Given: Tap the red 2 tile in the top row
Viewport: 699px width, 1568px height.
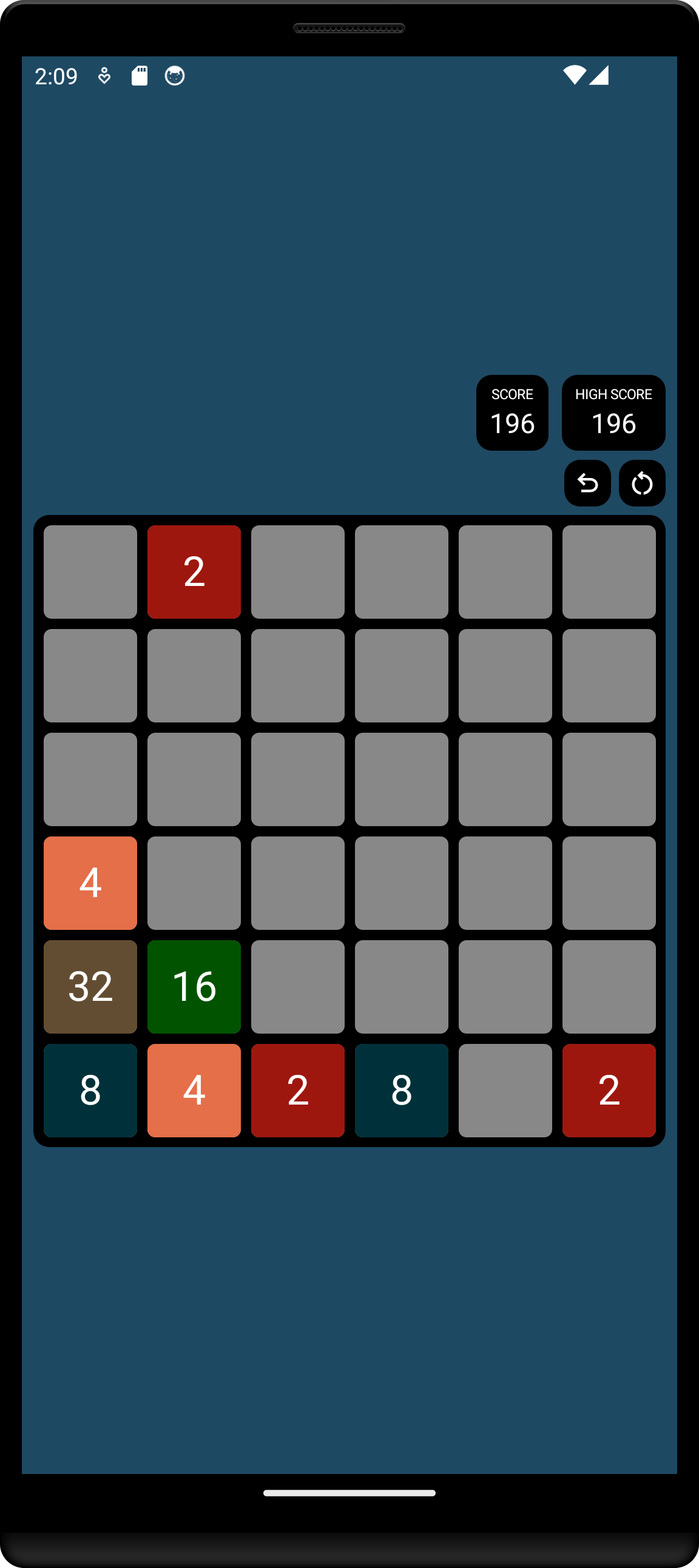Looking at the screenshot, I should (194, 571).
